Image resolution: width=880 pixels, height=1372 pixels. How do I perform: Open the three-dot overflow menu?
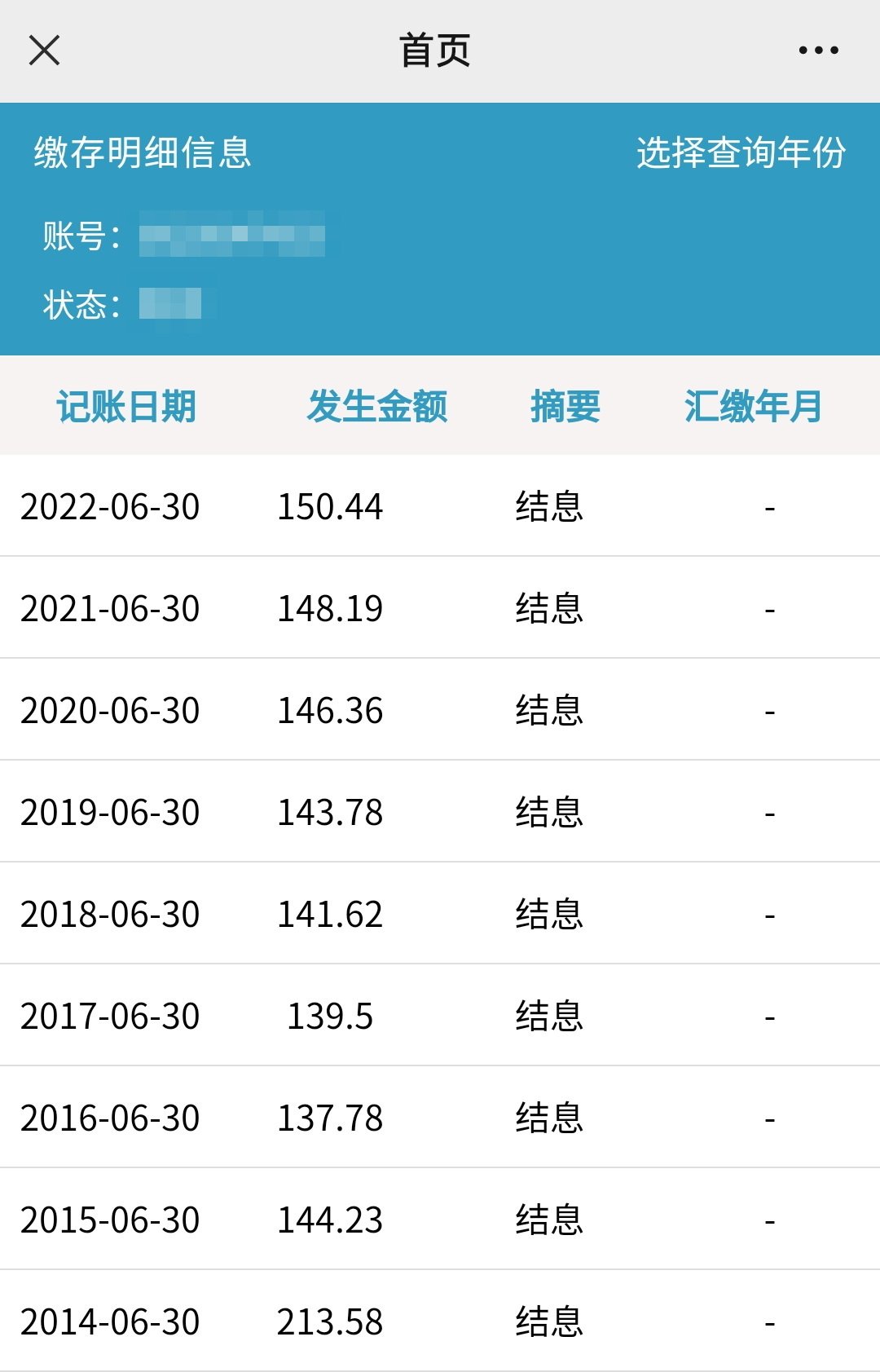[x=818, y=50]
